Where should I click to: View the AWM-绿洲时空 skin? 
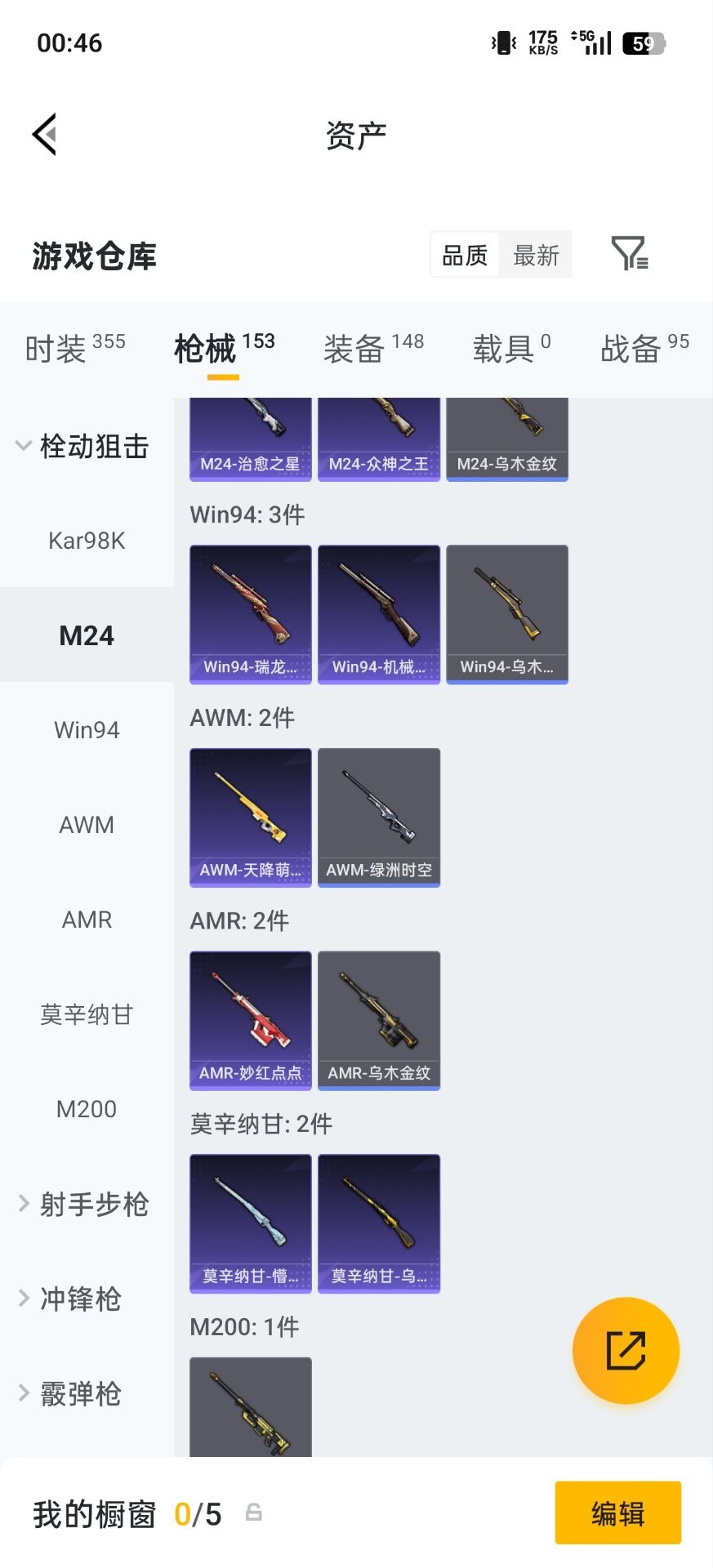coord(379,817)
